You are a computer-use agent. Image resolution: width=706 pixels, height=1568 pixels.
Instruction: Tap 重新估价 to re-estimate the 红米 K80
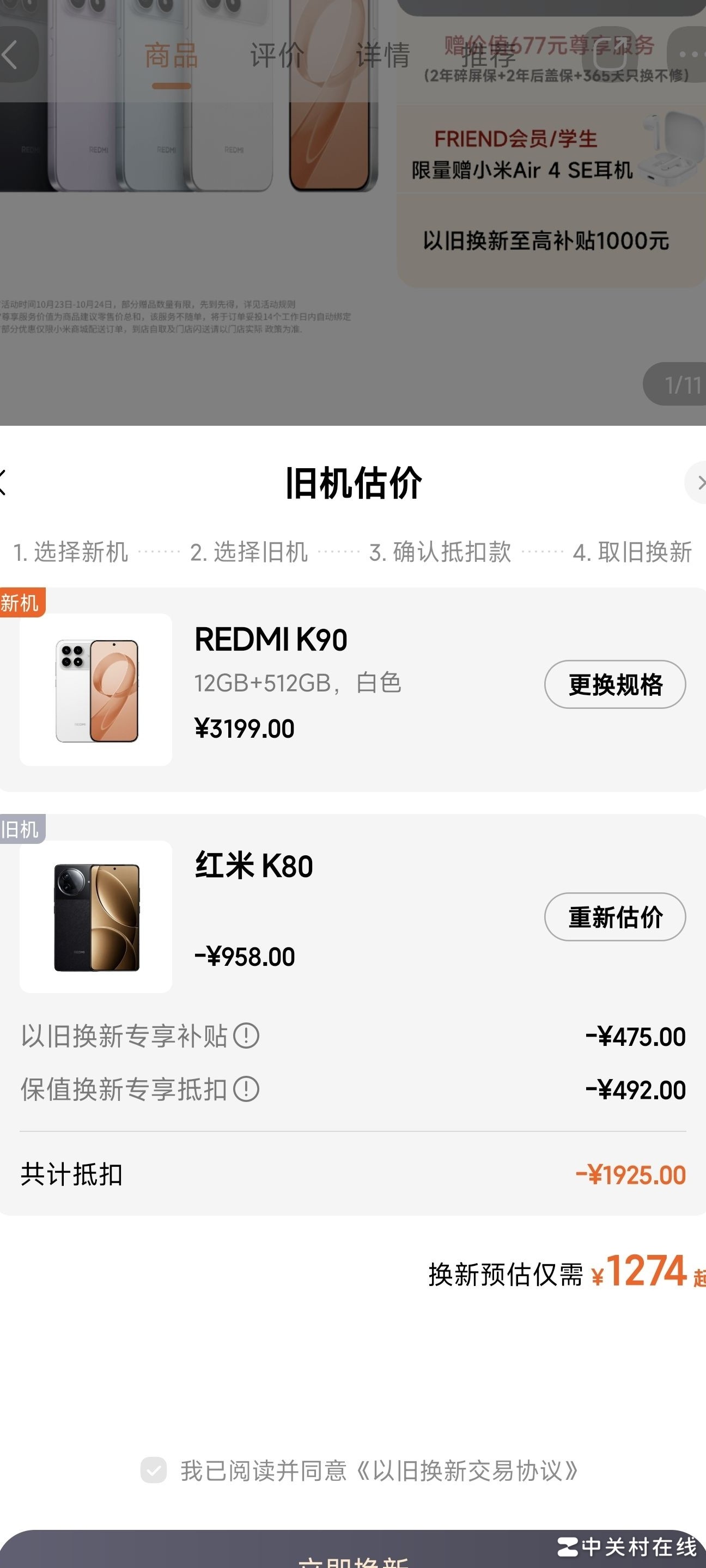[614, 917]
